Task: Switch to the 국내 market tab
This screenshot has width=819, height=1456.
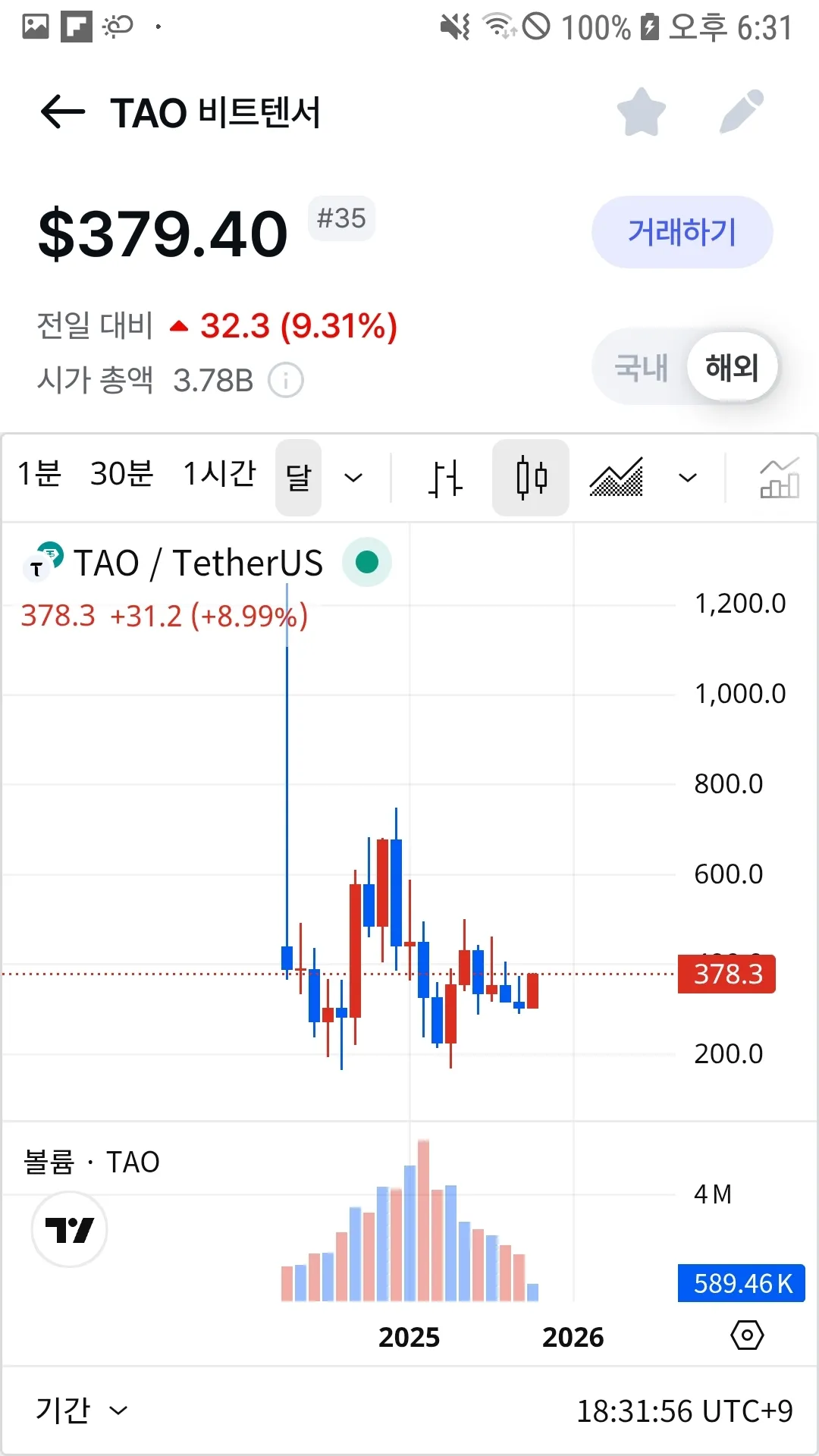Action: click(641, 368)
